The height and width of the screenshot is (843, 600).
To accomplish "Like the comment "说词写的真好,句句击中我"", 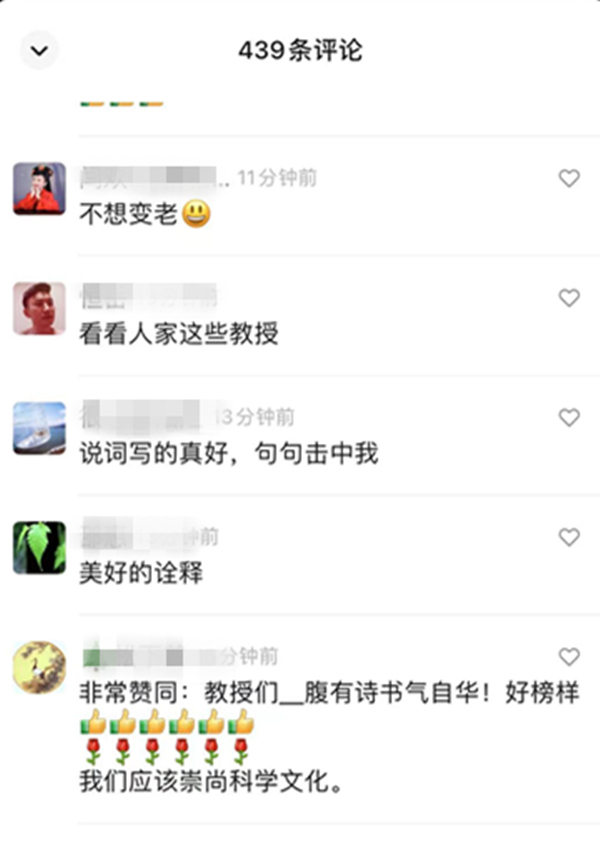I will pyautogui.click(x=568, y=418).
